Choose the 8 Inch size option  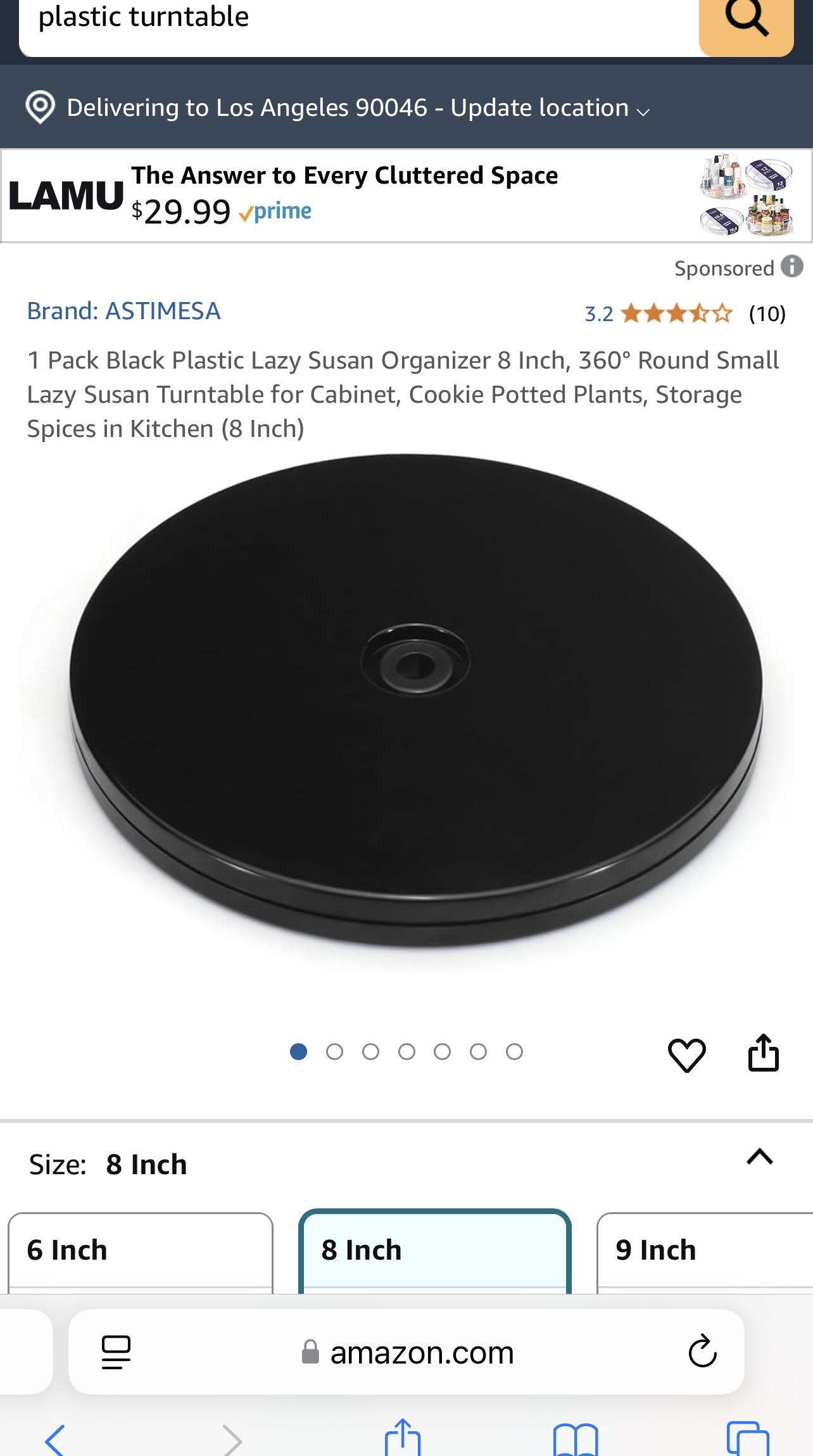coord(435,1251)
